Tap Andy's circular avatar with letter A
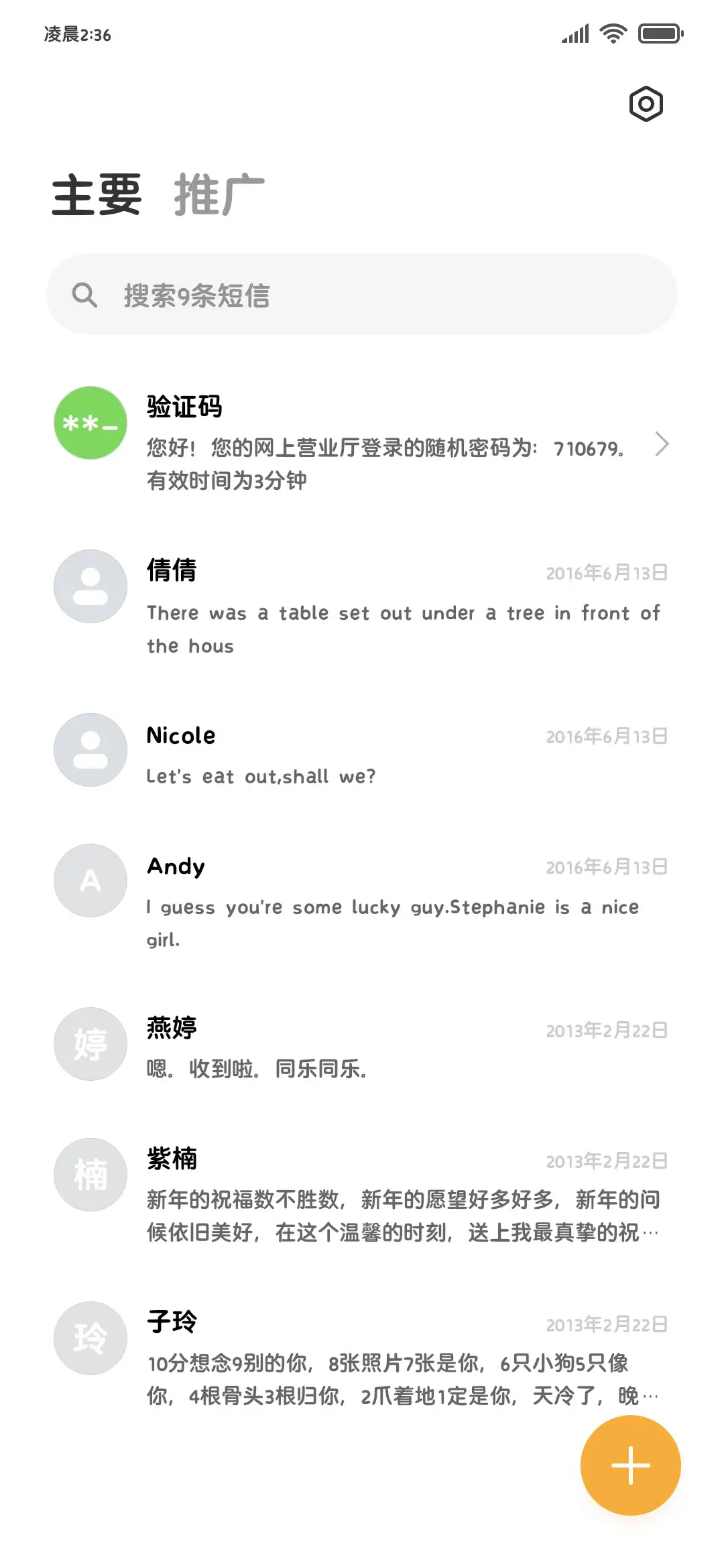This screenshot has height=1568, width=724. [x=90, y=880]
